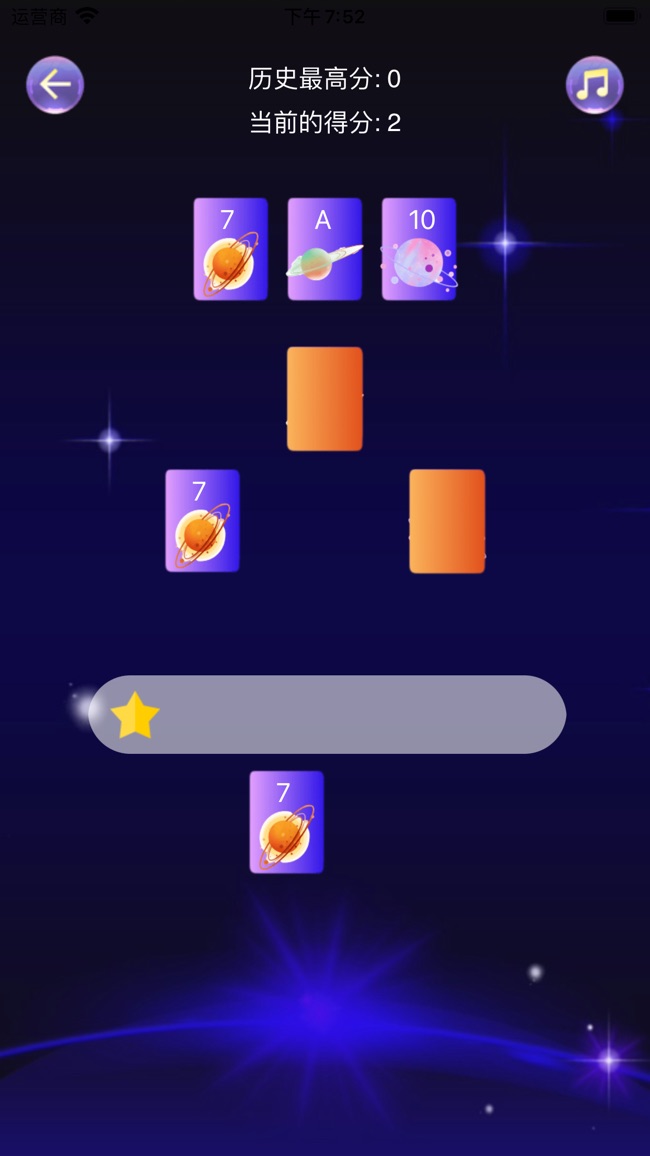The image size is (650, 1156).
Task: Go back with the arrow button
Action: pos(55,85)
